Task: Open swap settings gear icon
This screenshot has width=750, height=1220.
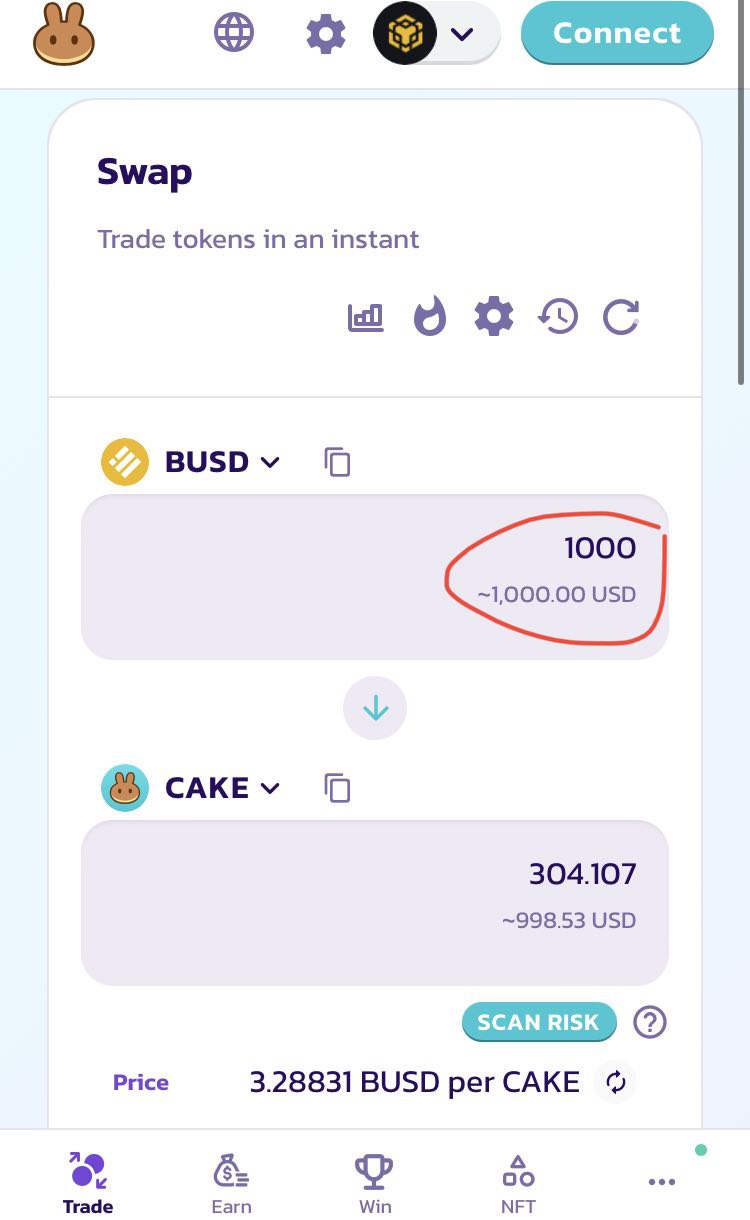Action: [493, 318]
